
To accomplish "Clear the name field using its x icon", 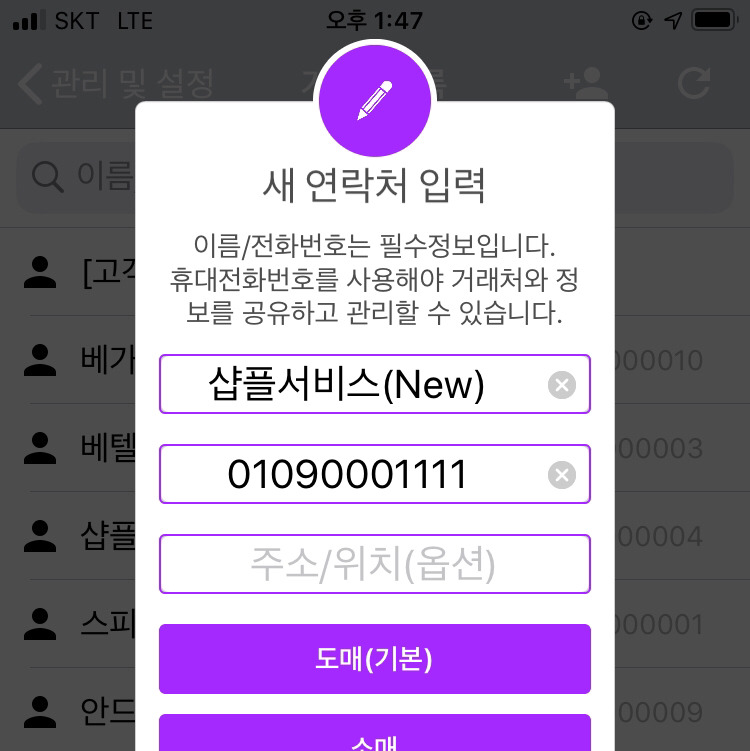I will click(x=562, y=384).
